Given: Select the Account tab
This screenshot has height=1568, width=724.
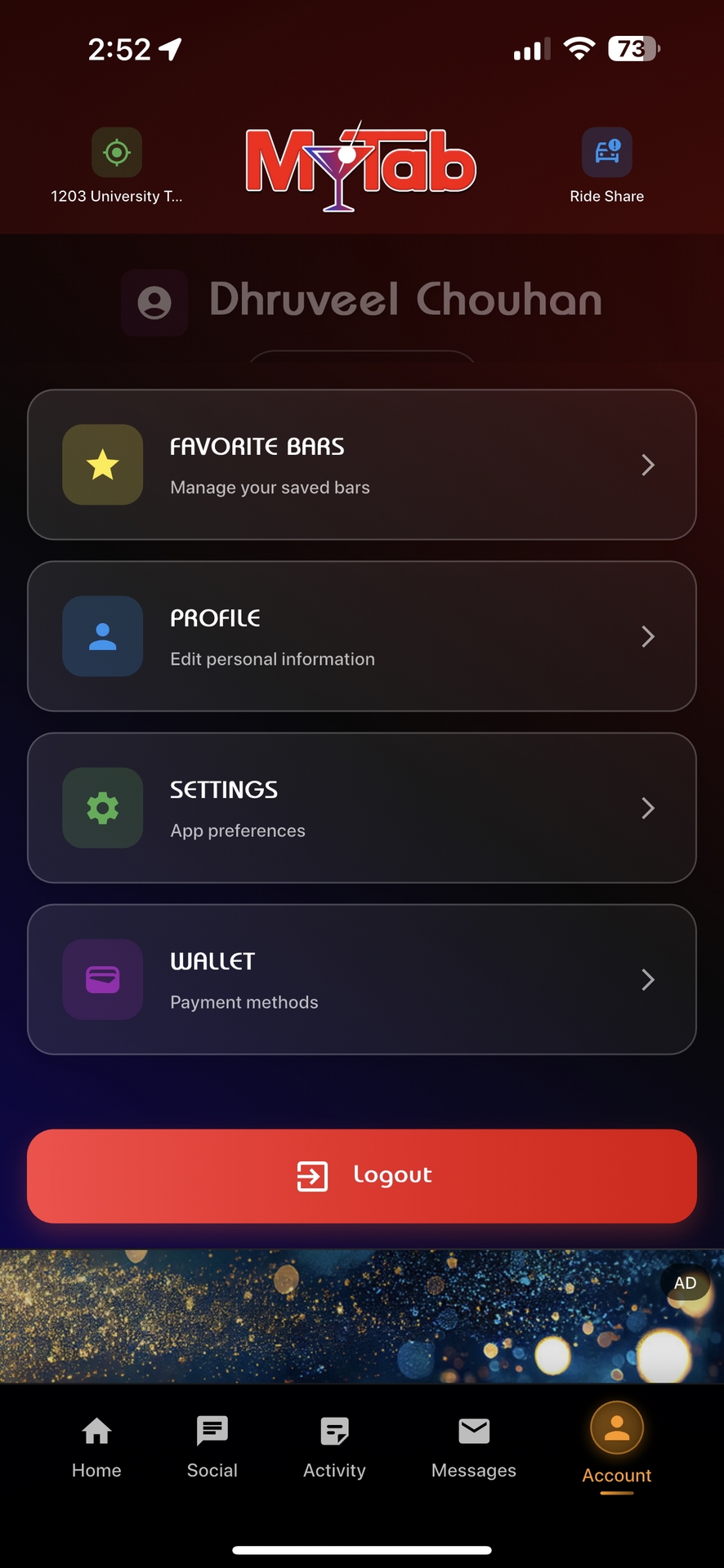Looking at the screenshot, I should click(x=617, y=1444).
